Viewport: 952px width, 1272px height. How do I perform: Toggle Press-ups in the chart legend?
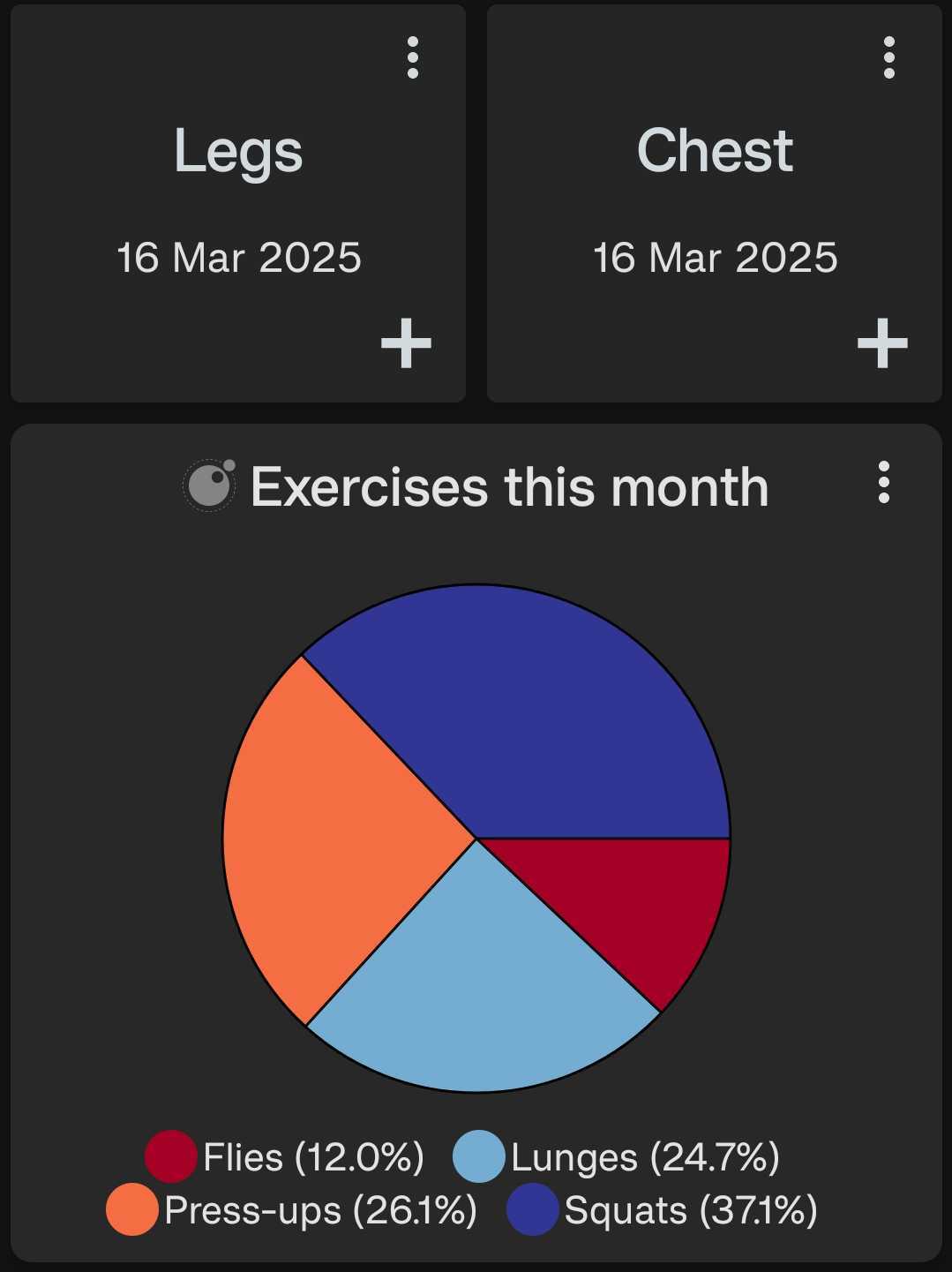(292, 1210)
